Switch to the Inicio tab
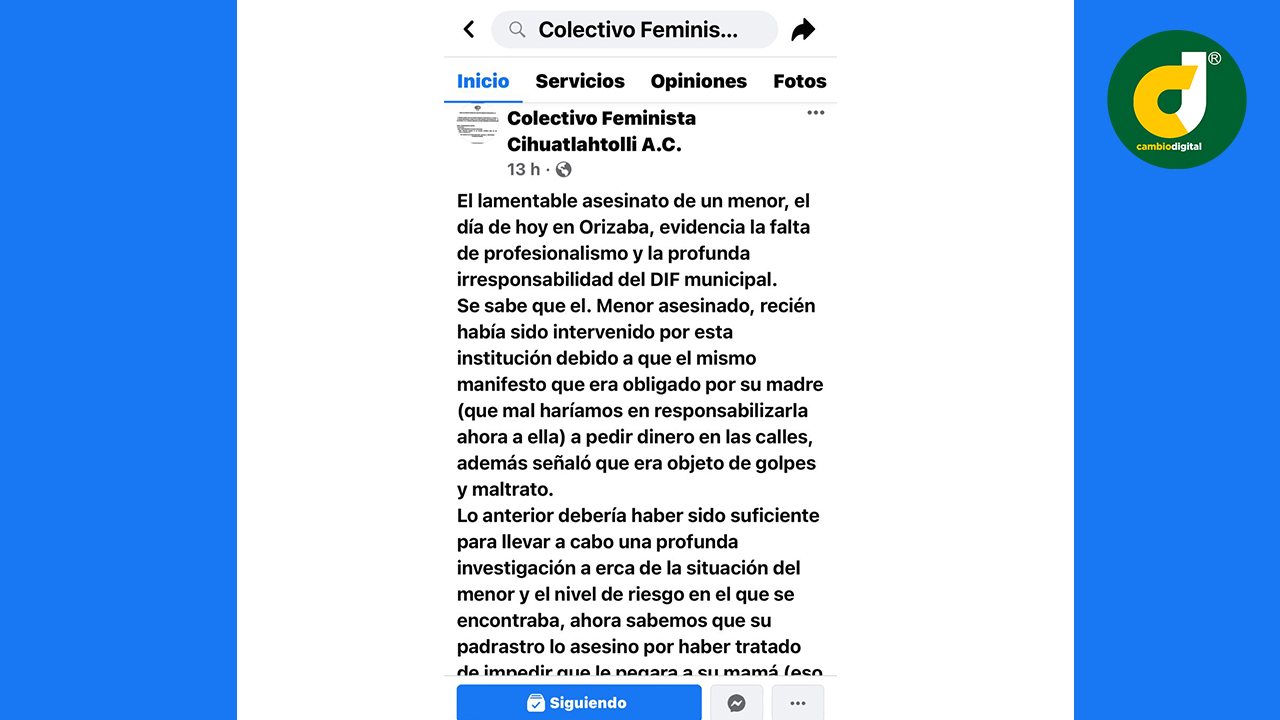 483,82
